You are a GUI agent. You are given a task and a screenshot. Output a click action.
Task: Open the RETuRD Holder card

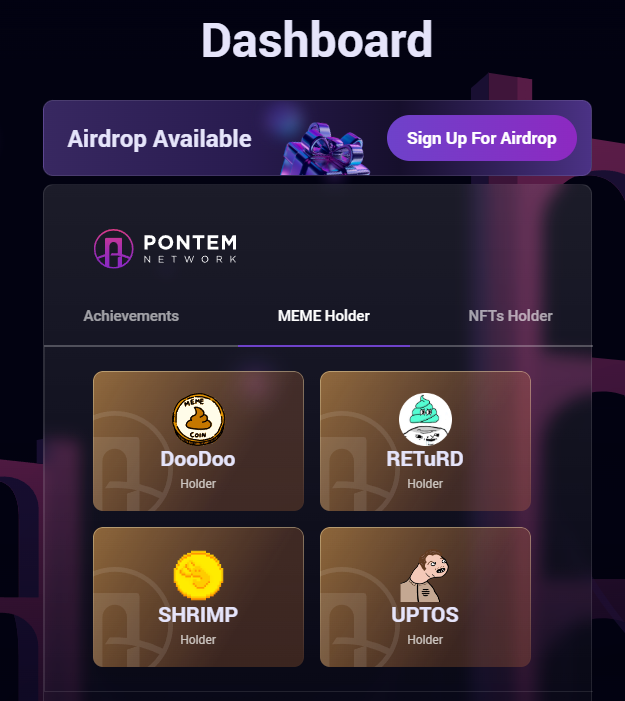coord(425,441)
